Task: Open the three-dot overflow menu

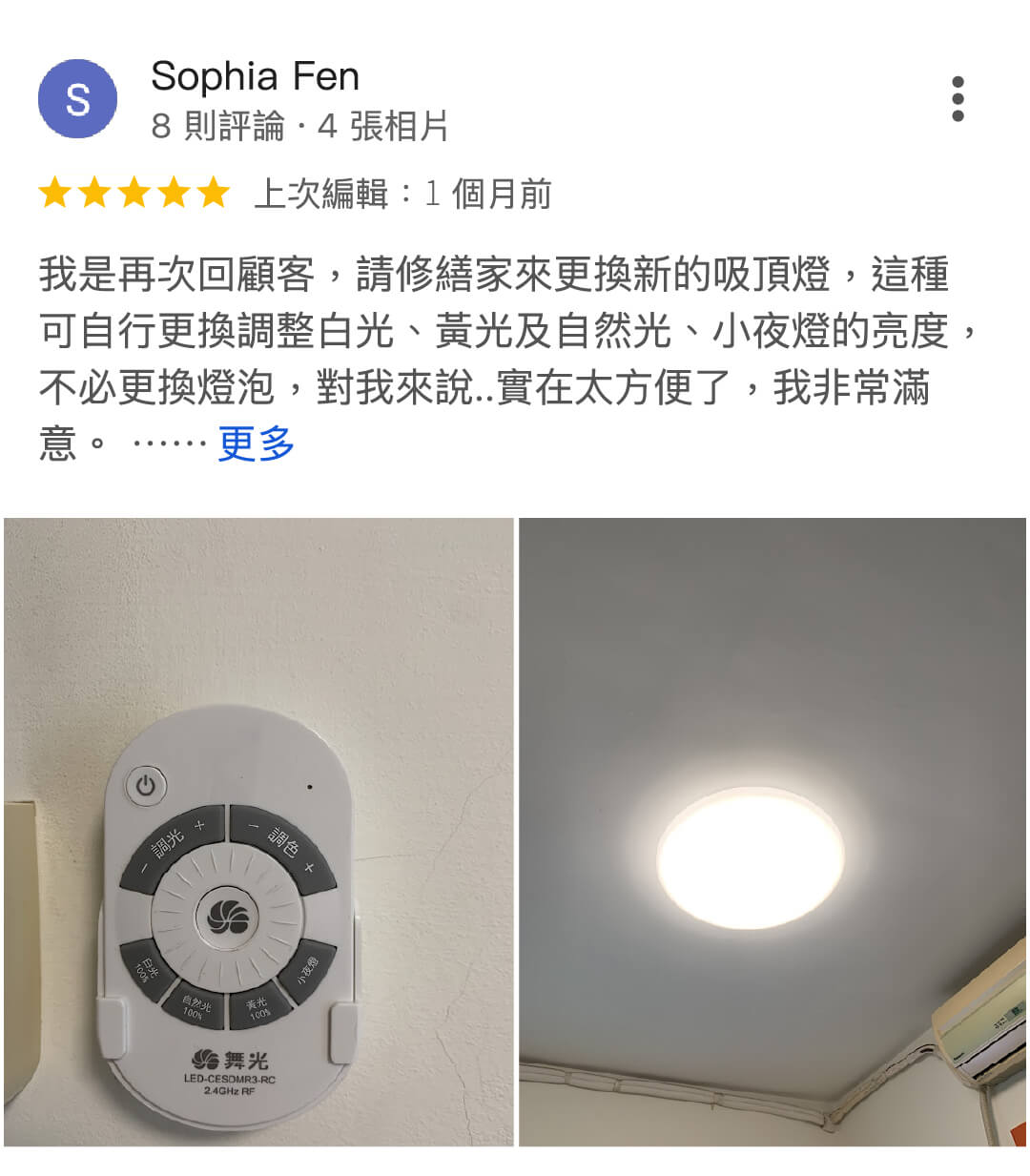Action: click(958, 101)
